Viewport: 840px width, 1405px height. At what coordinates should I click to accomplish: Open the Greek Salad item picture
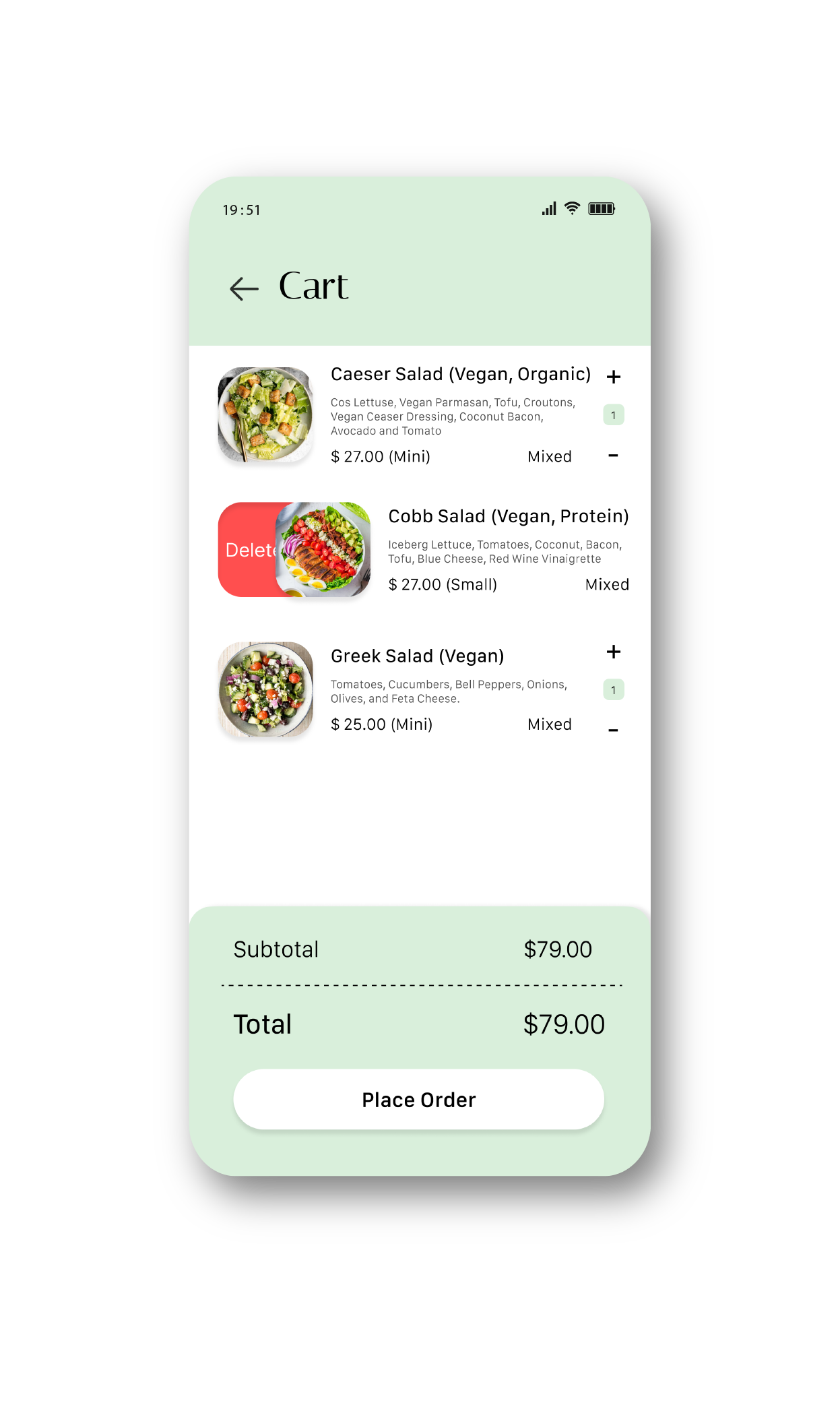[x=265, y=689]
